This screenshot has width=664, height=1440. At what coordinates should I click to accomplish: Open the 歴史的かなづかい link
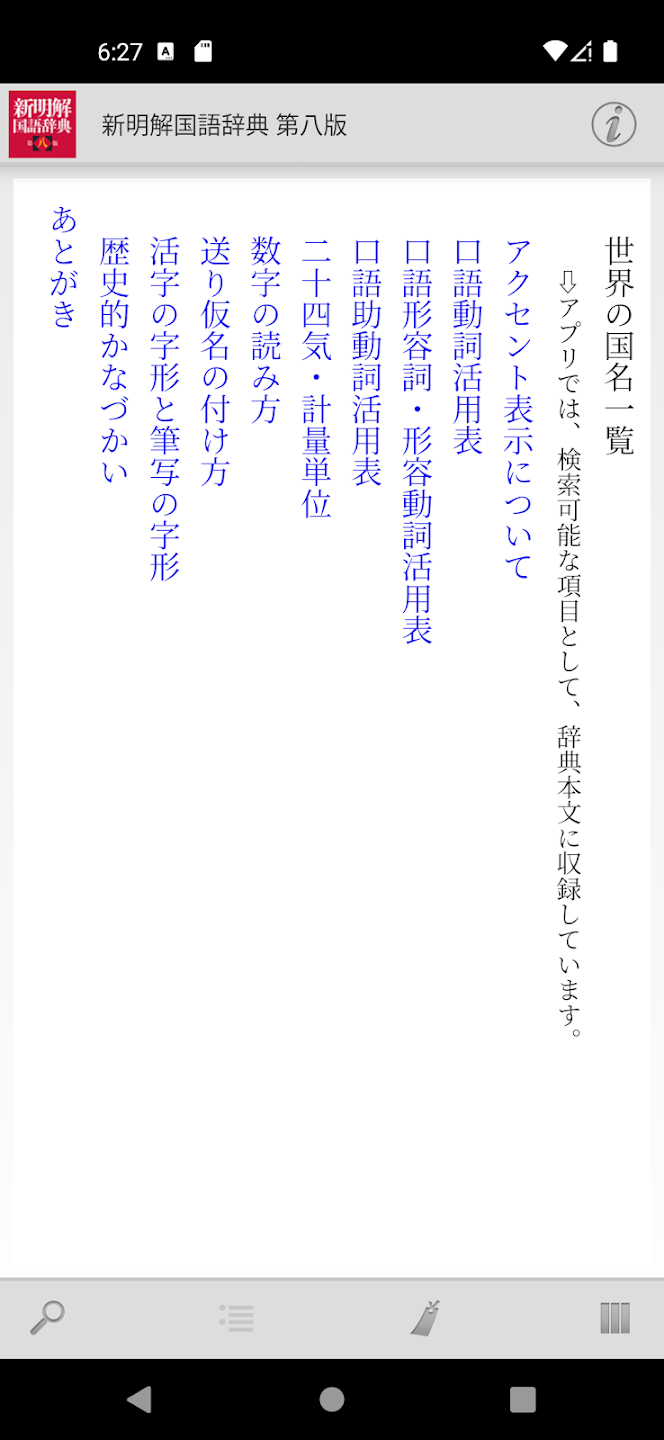115,362
